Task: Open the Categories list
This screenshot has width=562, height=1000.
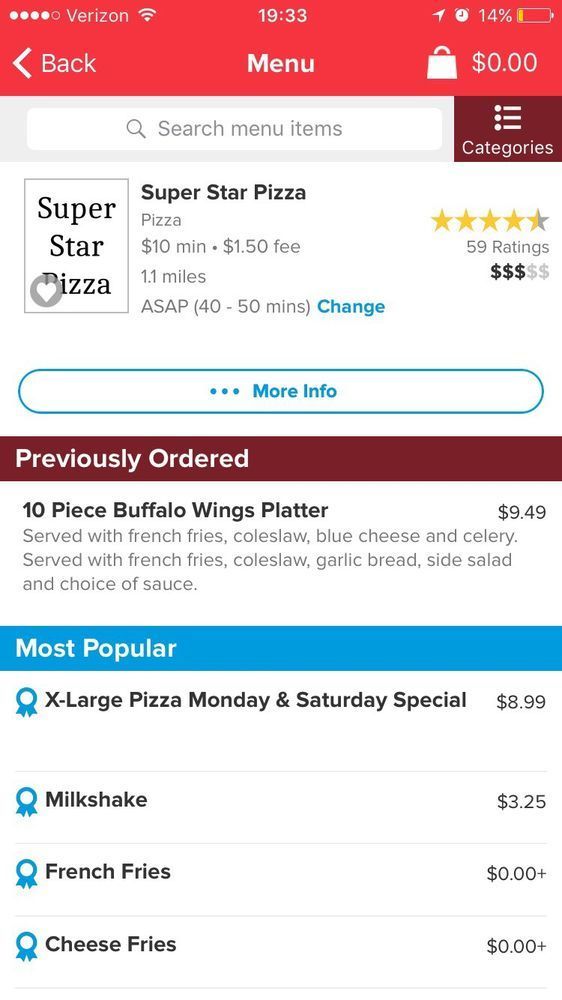Action: [x=508, y=129]
